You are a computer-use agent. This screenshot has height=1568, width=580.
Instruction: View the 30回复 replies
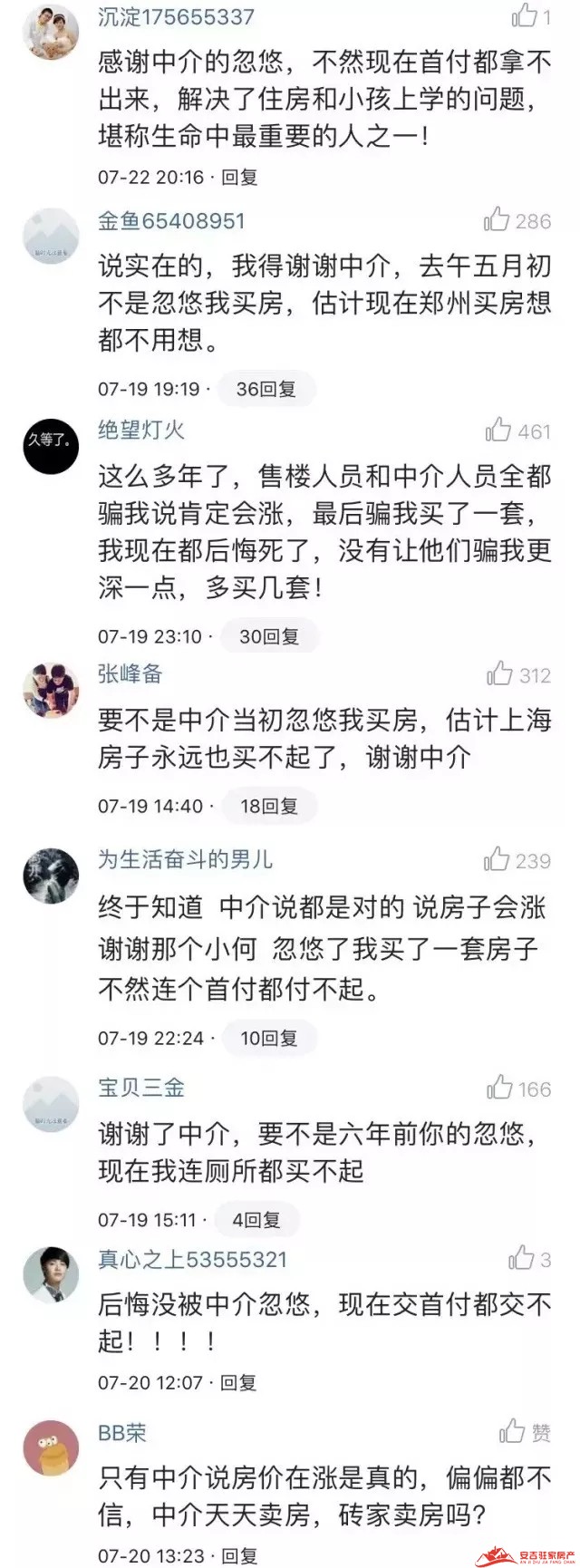(268, 636)
